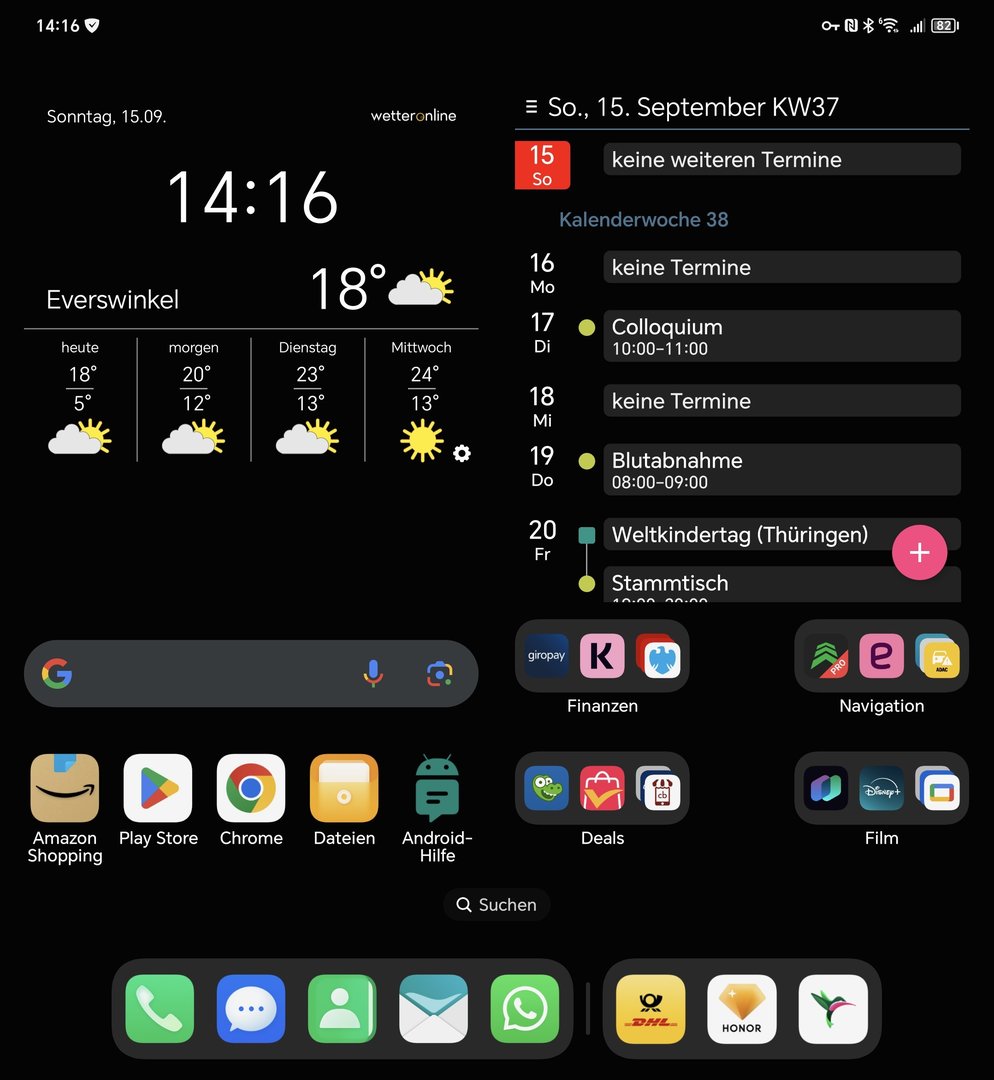This screenshot has height=1080, width=994.
Task: Open the Play Store
Action: point(158,789)
